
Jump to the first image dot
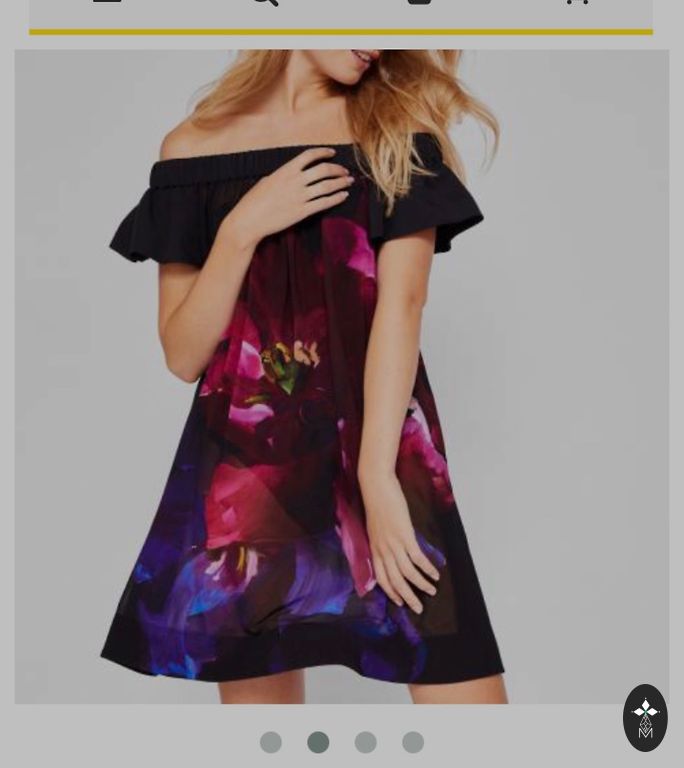[270, 742]
